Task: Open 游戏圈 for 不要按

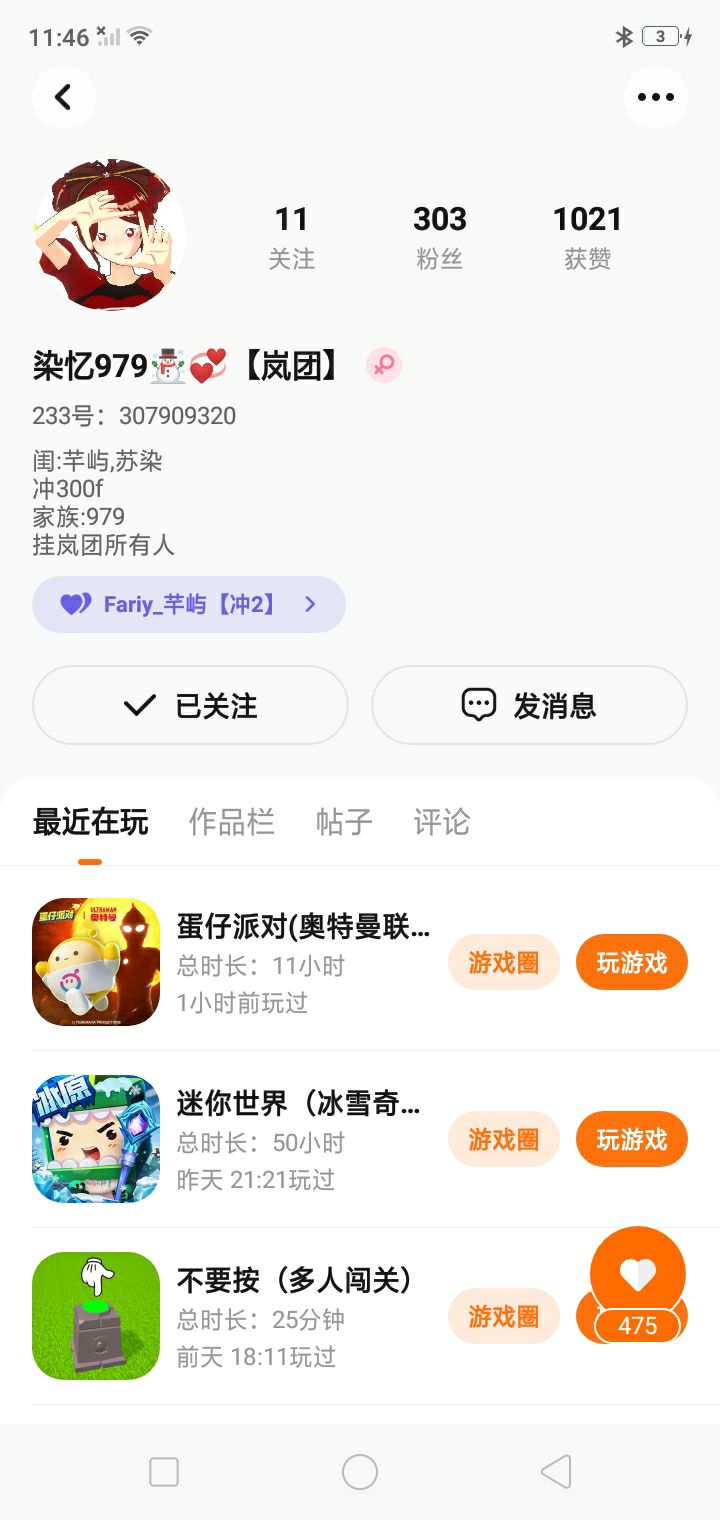Action: click(503, 1316)
